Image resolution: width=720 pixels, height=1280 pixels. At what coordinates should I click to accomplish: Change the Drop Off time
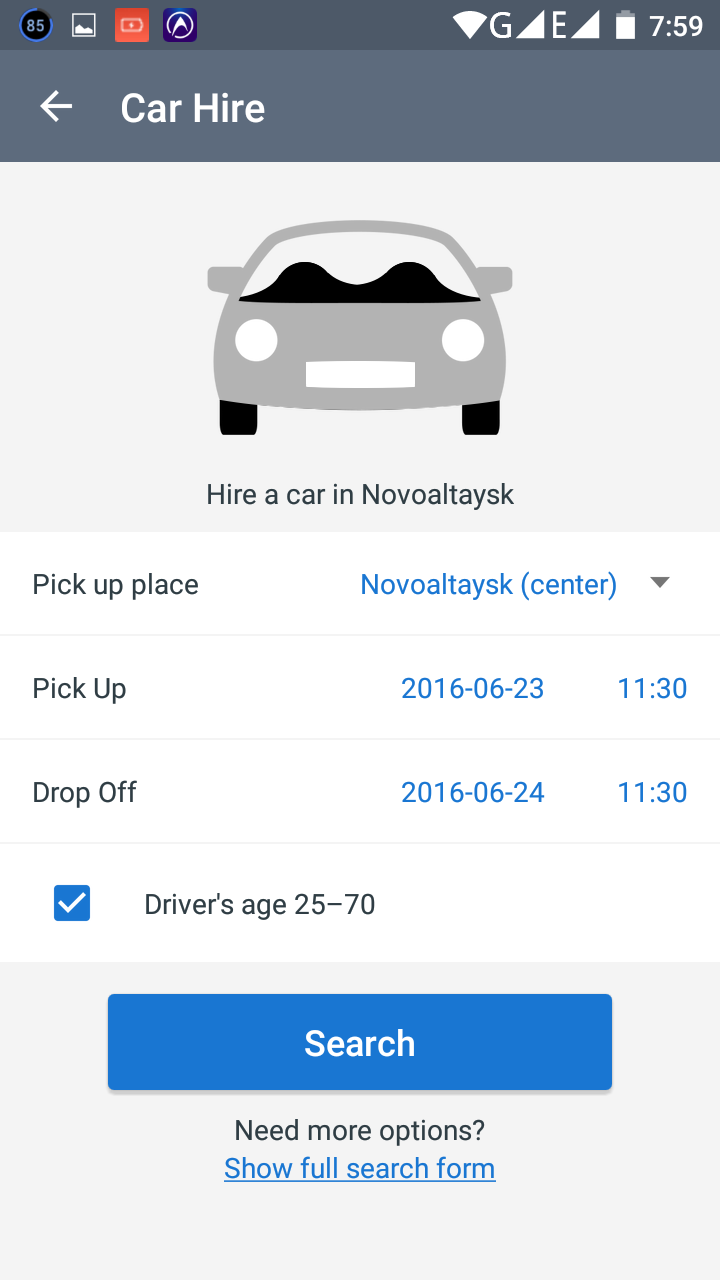point(652,792)
